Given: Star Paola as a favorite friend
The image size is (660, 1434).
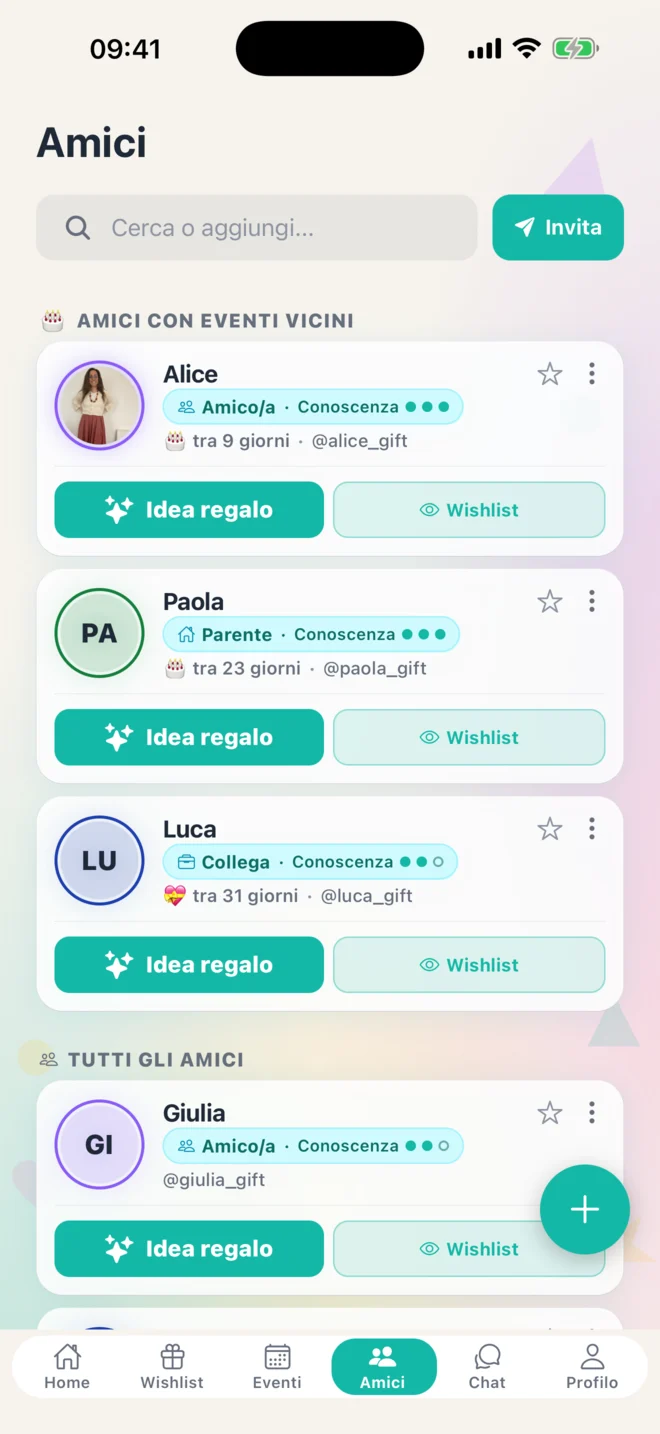Looking at the screenshot, I should 550,601.
